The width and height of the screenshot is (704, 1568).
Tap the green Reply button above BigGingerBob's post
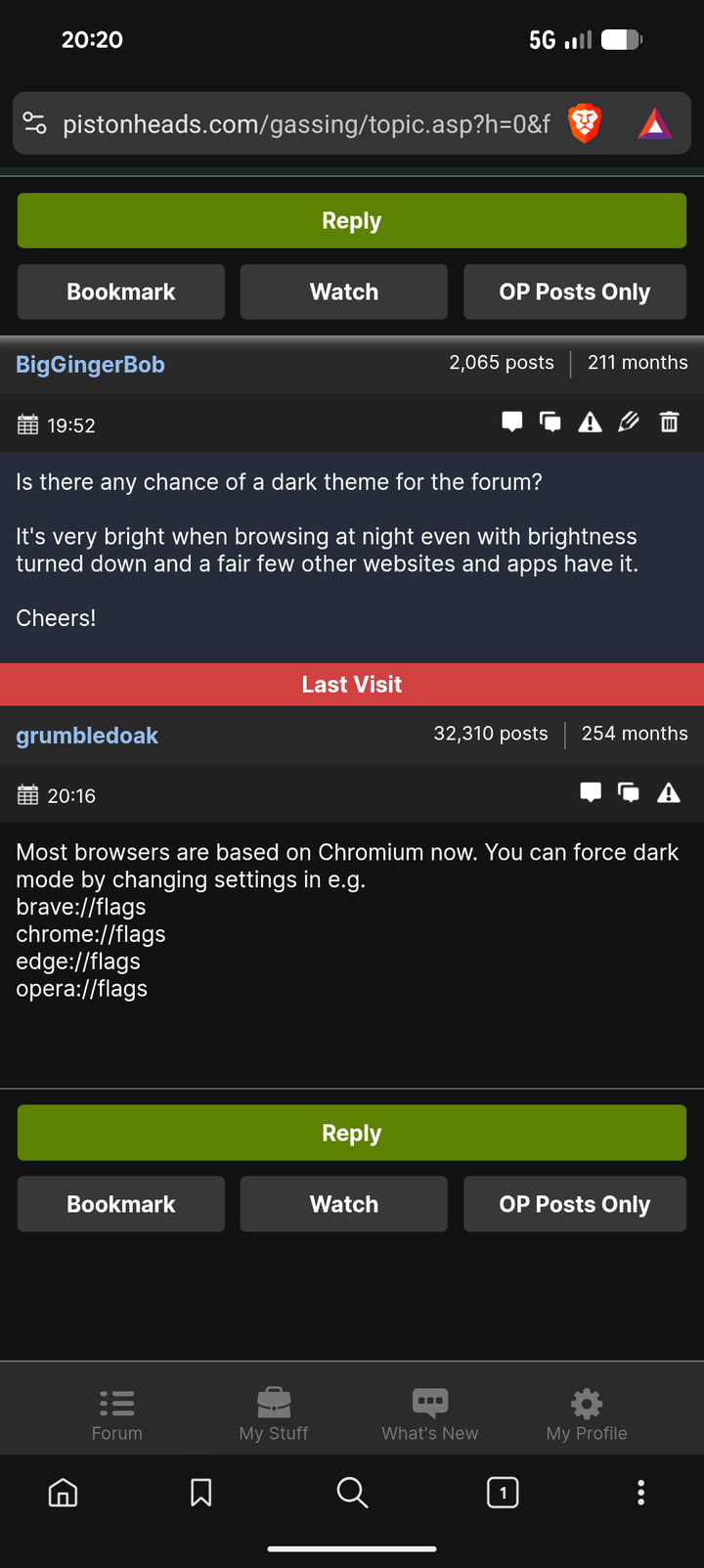pyautogui.click(x=352, y=221)
